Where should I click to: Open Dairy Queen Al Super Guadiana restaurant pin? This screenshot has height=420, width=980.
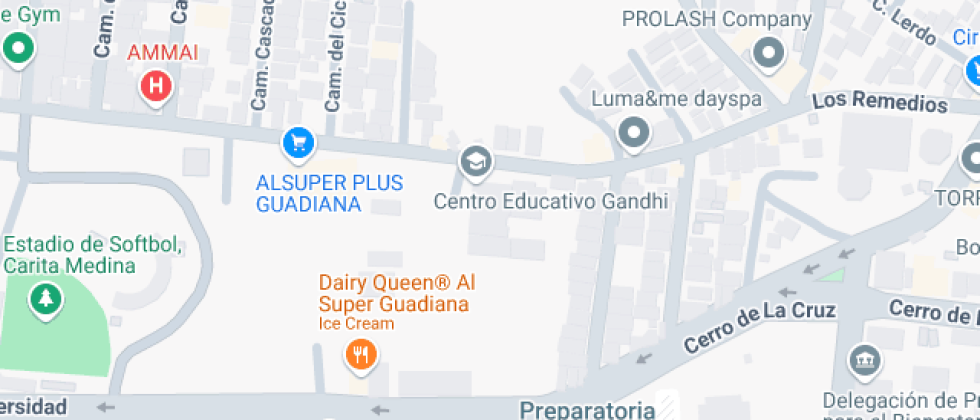(360, 353)
